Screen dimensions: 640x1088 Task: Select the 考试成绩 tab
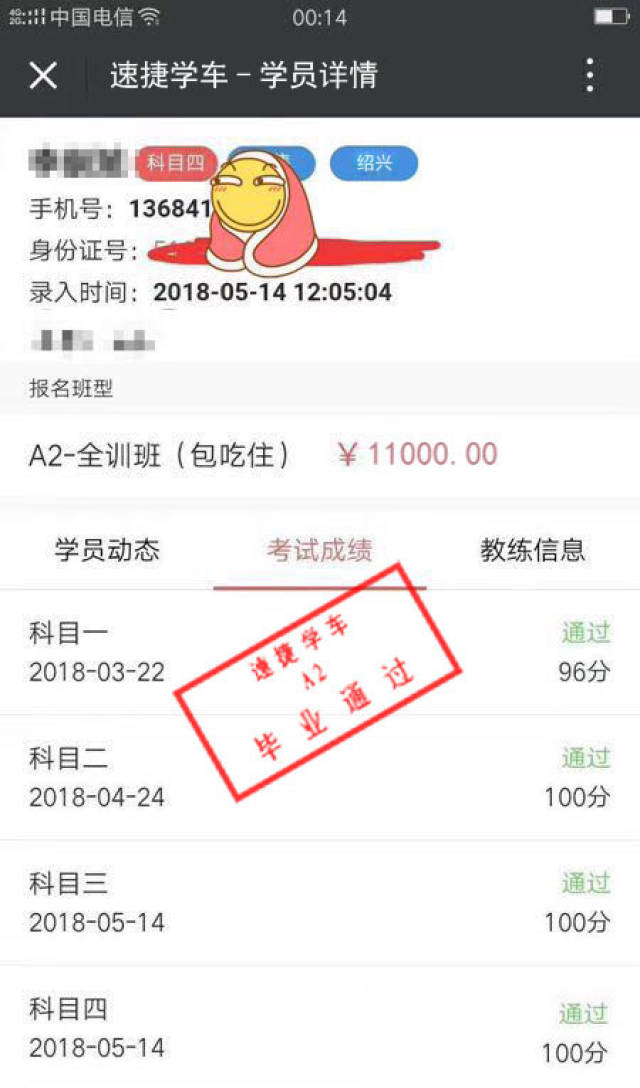coord(320,550)
